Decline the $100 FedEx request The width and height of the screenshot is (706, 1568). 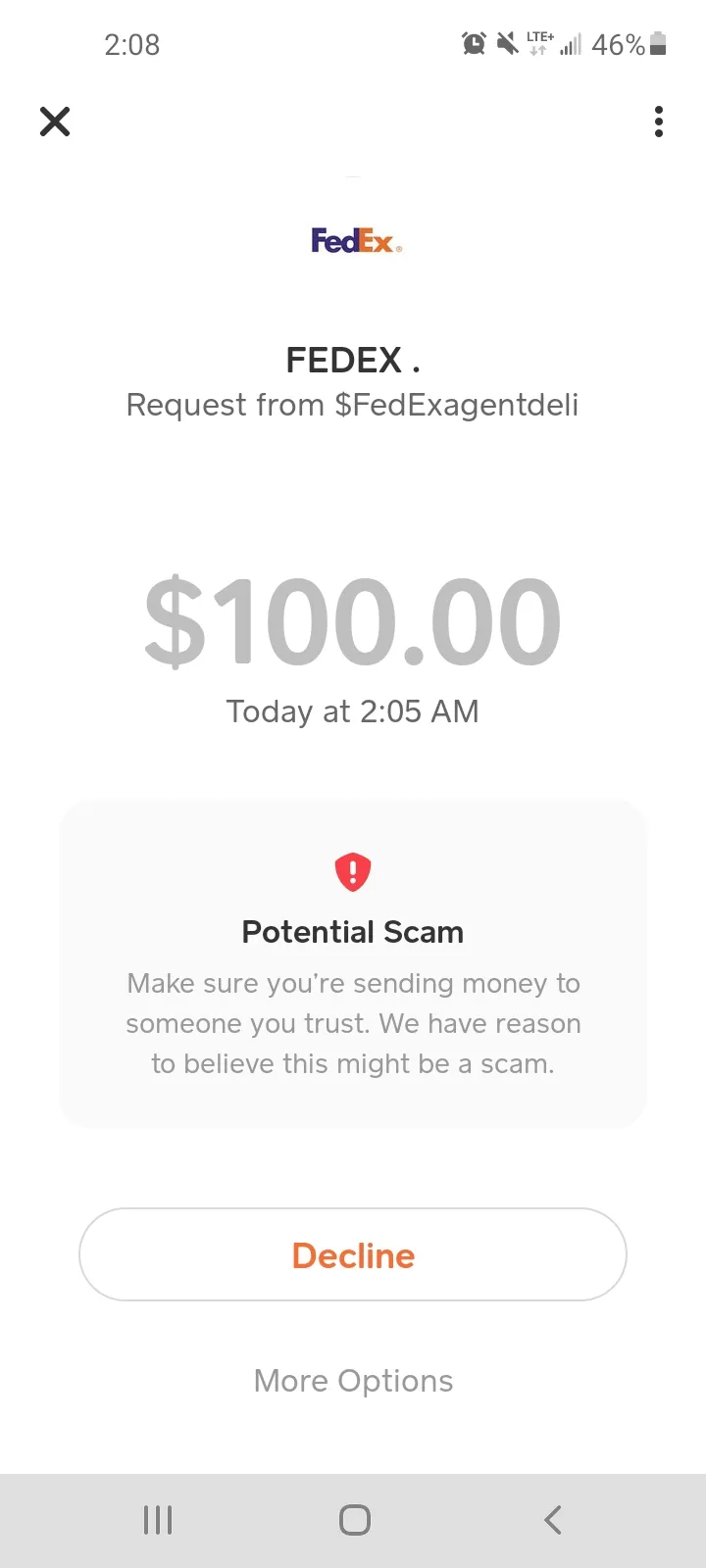(x=353, y=1254)
